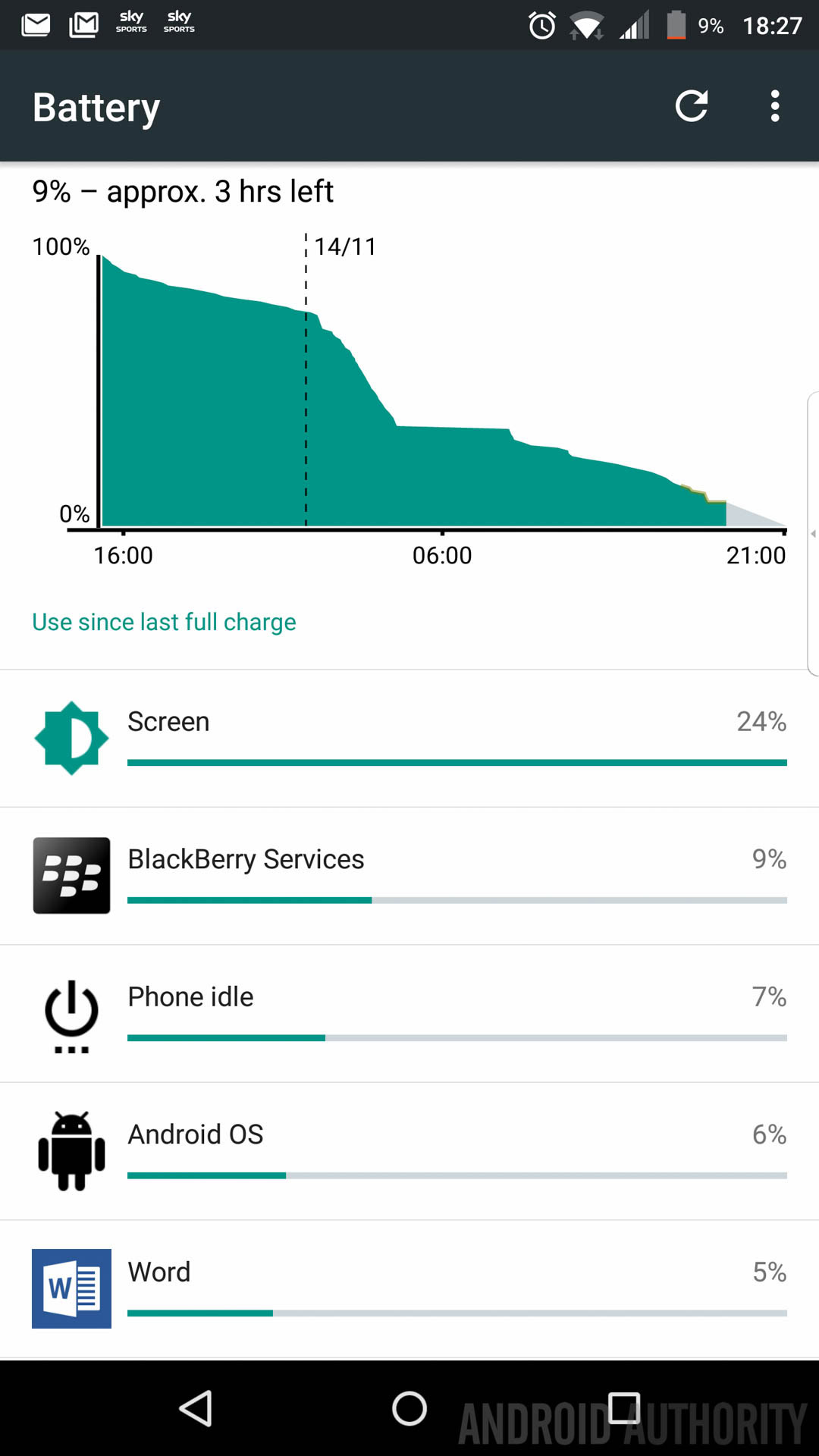View Phone idle battery details

click(x=409, y=1014)
